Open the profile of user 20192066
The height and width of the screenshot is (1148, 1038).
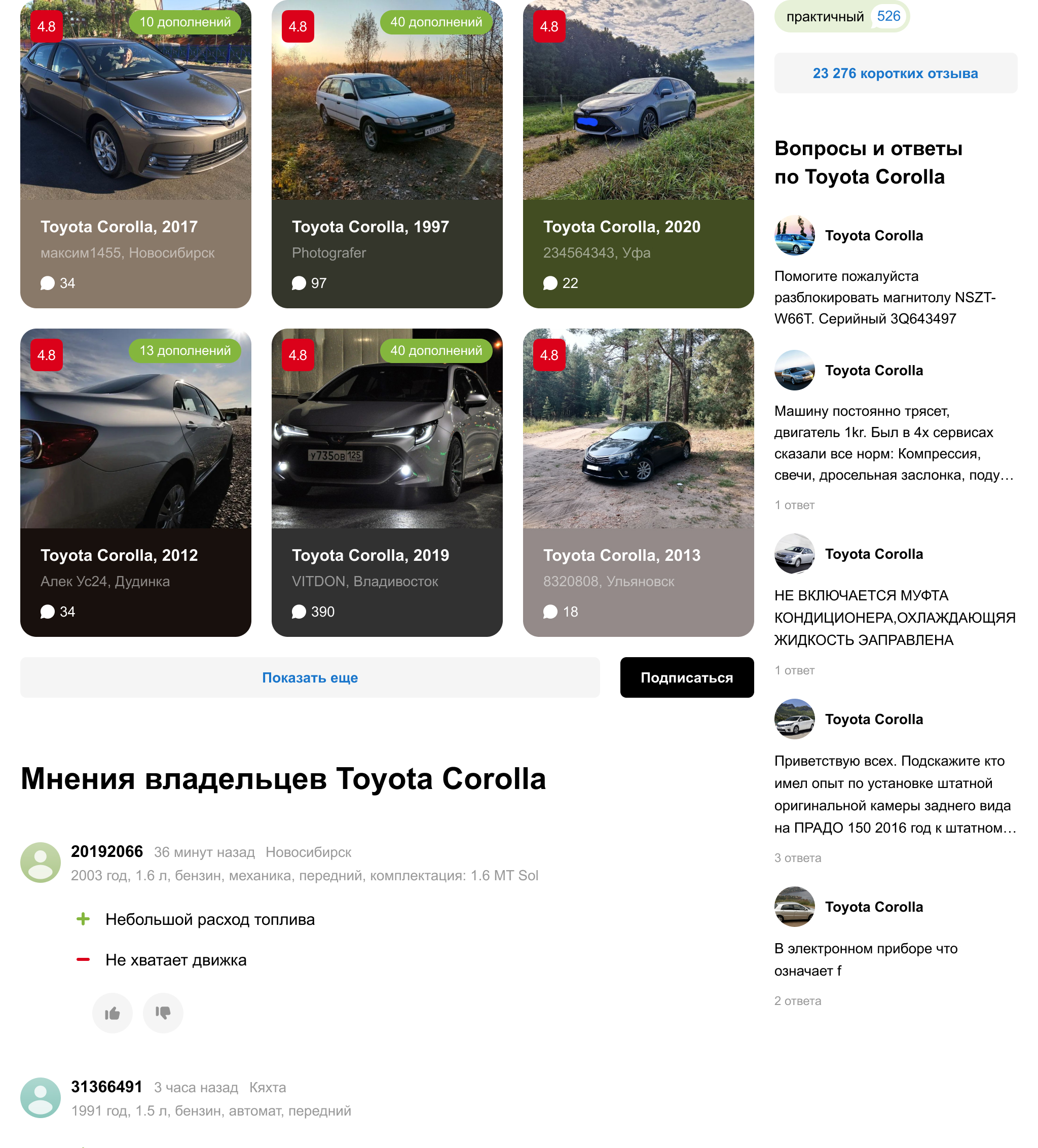[x=106, y=851]
